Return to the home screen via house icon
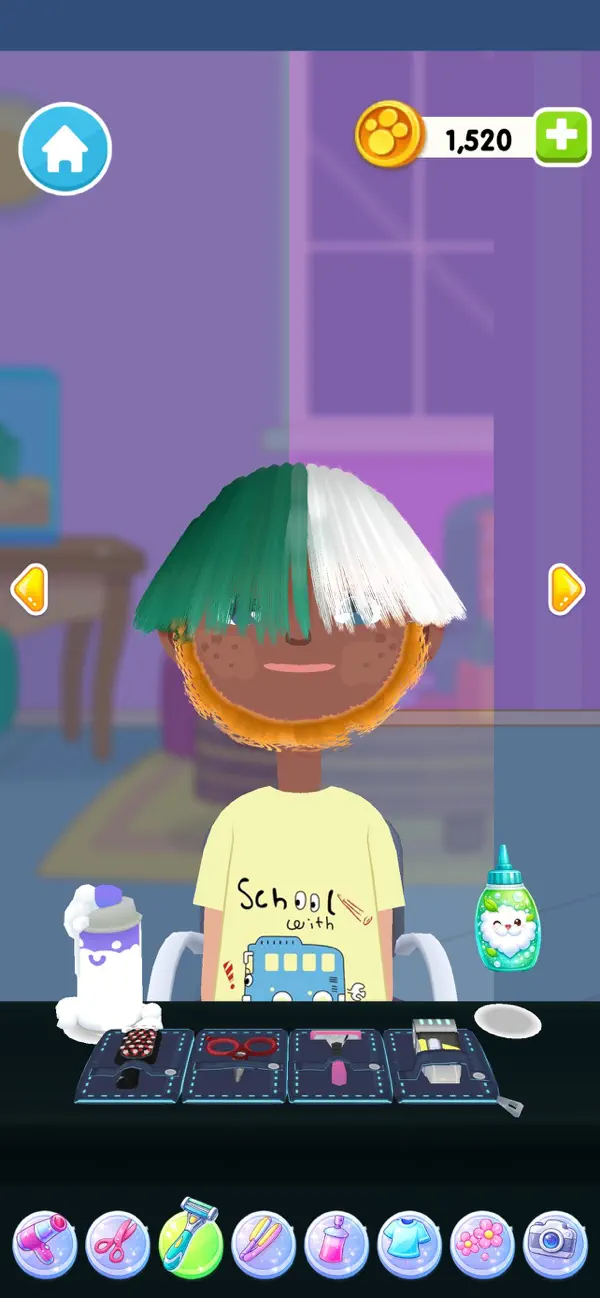 [65, 149]
